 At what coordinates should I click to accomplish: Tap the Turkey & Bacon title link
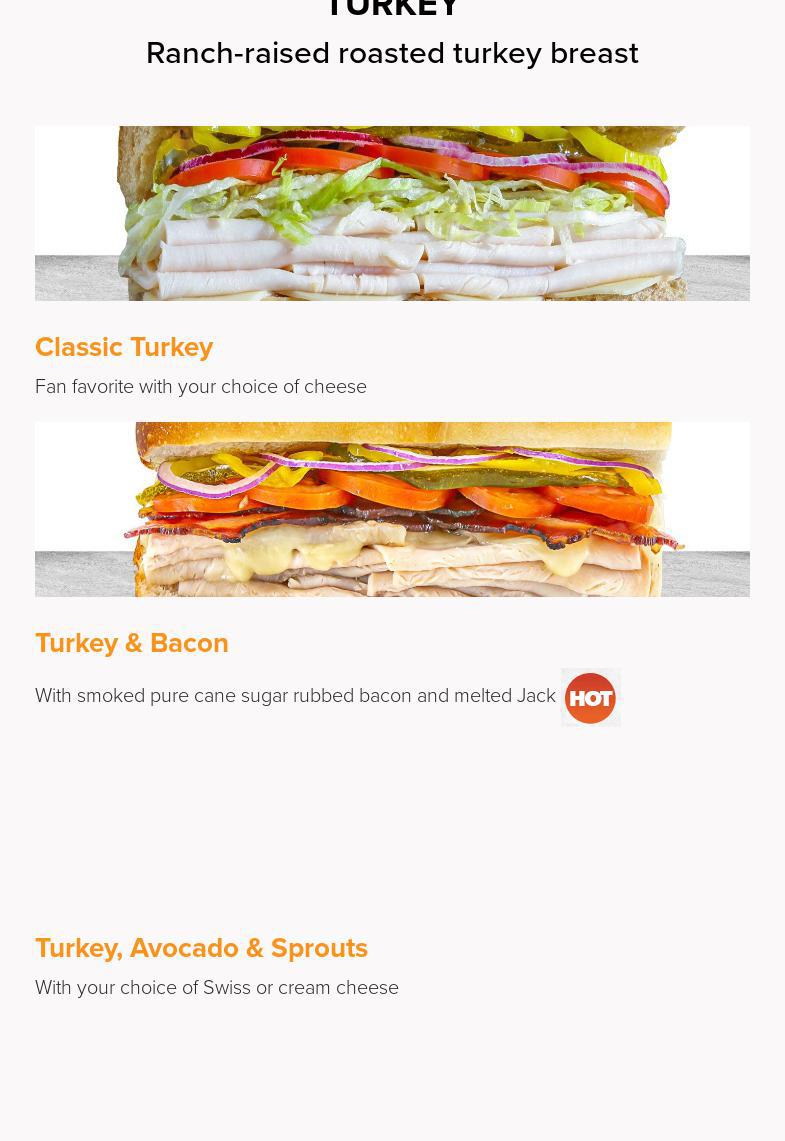132,643
